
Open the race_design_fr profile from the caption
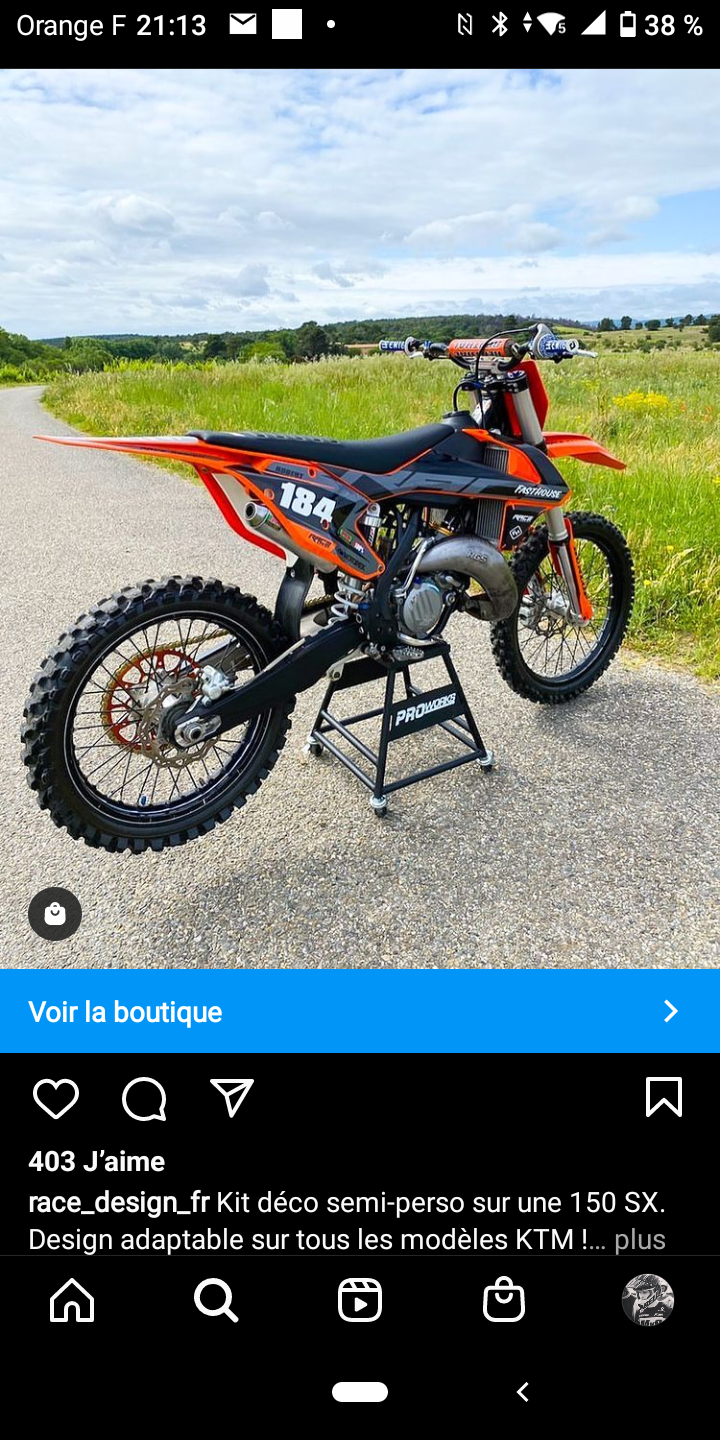(118, 1201)
